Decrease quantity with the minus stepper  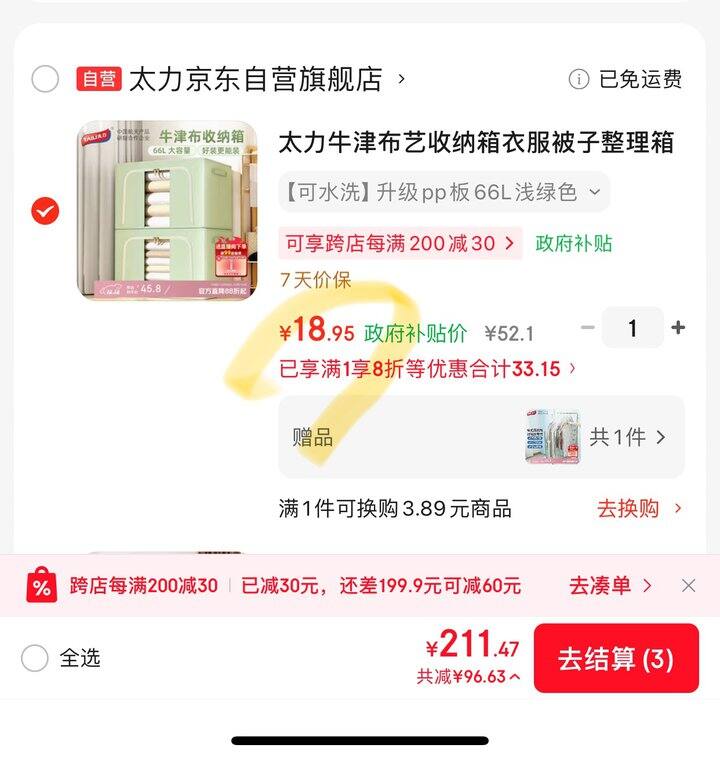(x=589, y=328)
